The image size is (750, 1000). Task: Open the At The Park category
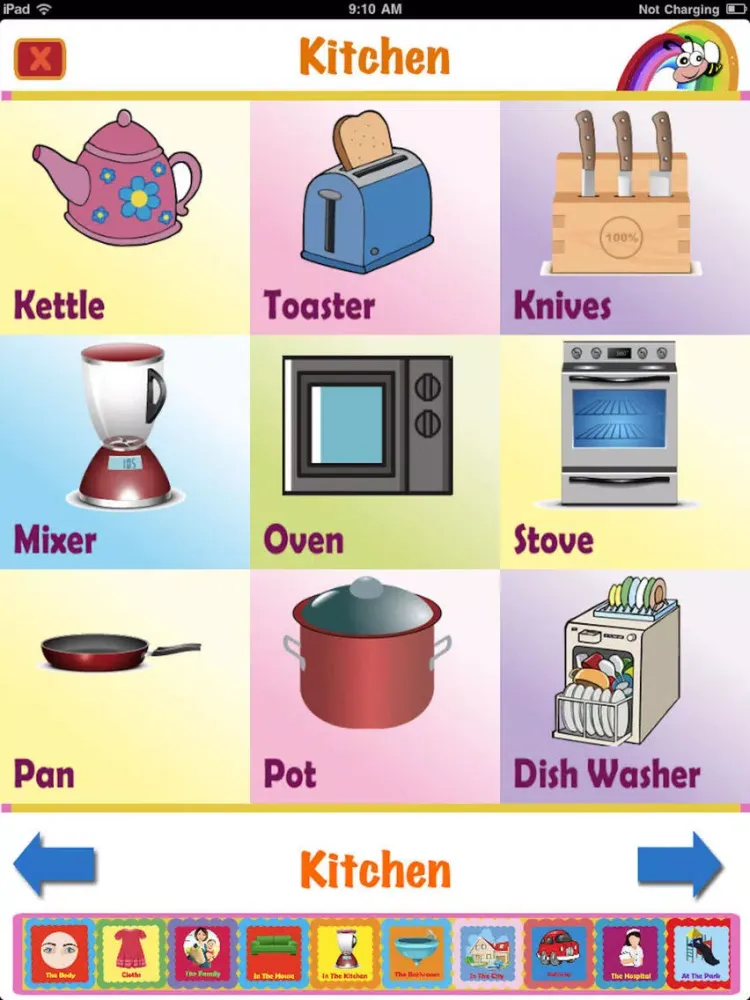699,953
